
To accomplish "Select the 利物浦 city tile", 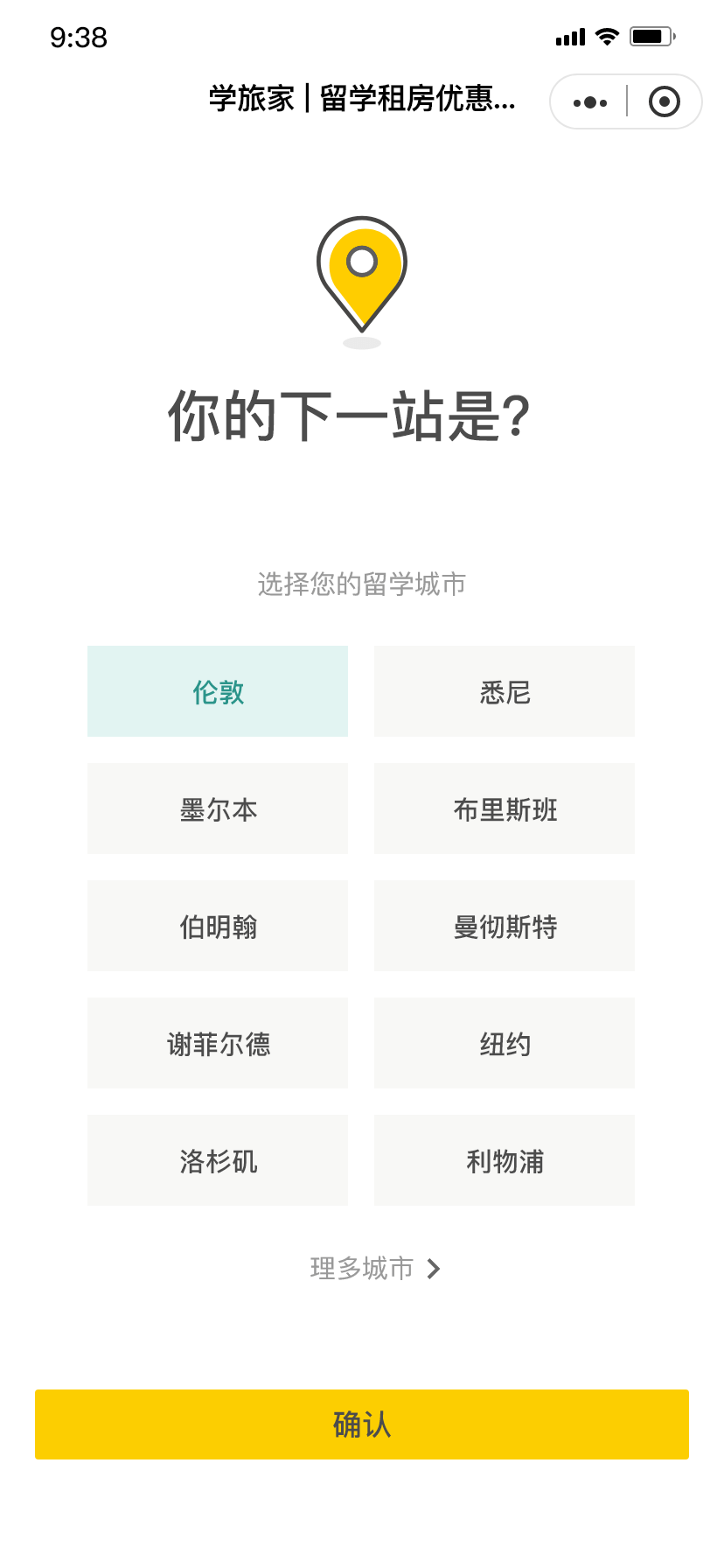I will pyautogui.click(x=505, y=1160).
